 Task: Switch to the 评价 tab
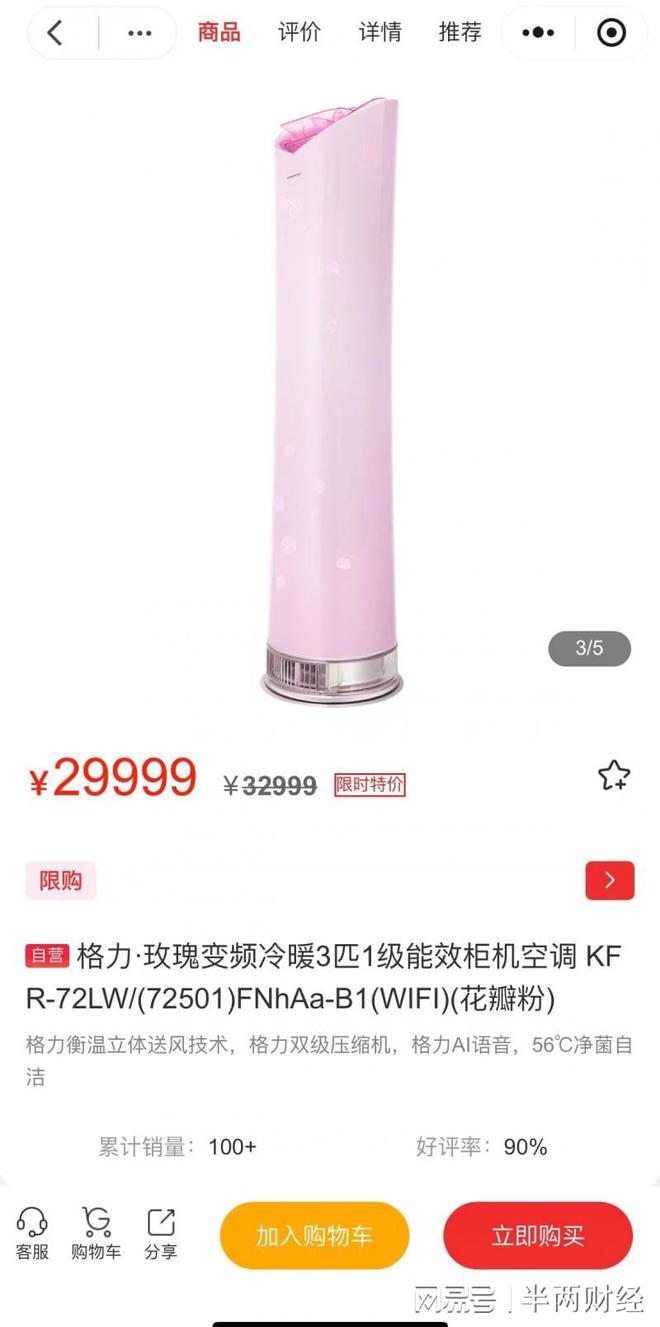(299, 32)
